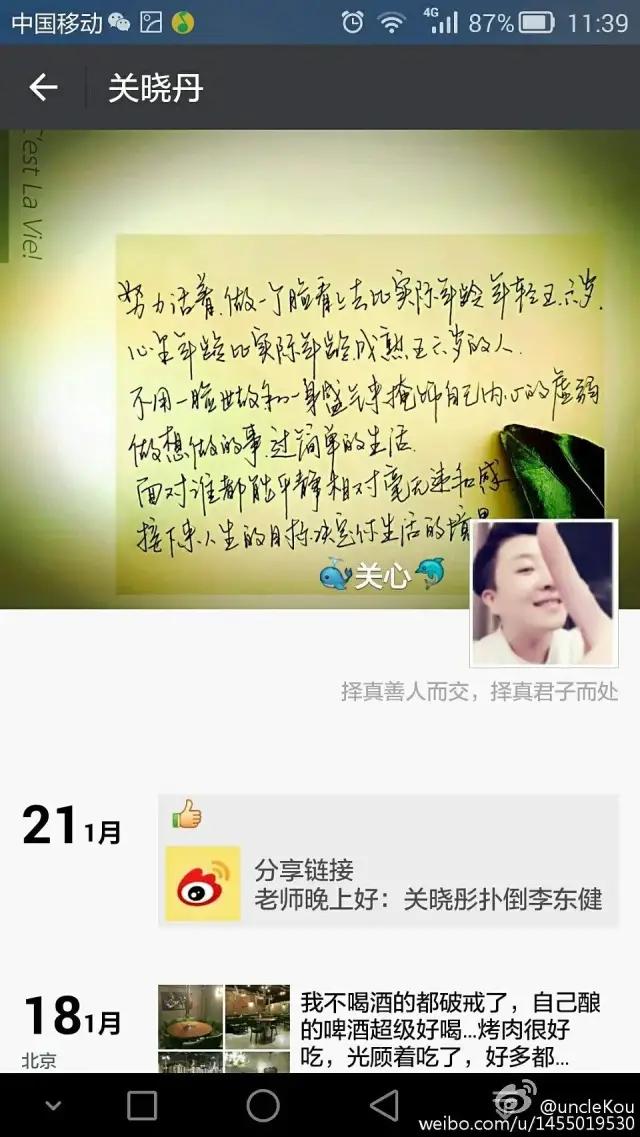
Task: Tap the system back triangle button
Action: pyautogui.click(x=384, y=1105)
